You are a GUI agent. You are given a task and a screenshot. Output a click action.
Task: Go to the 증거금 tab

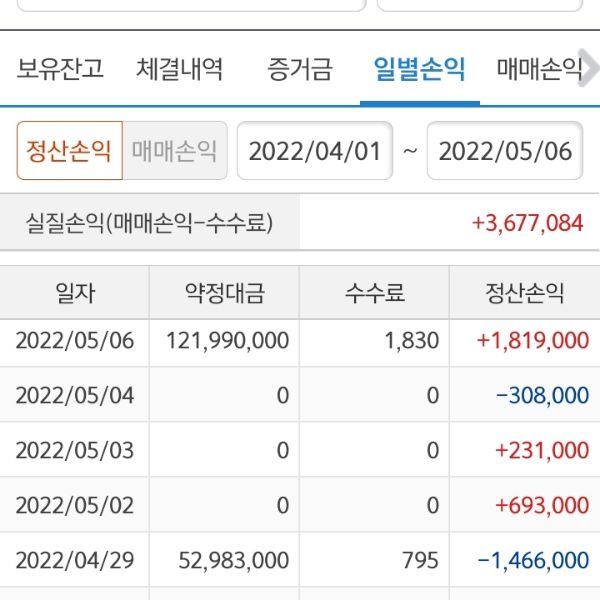300,70
